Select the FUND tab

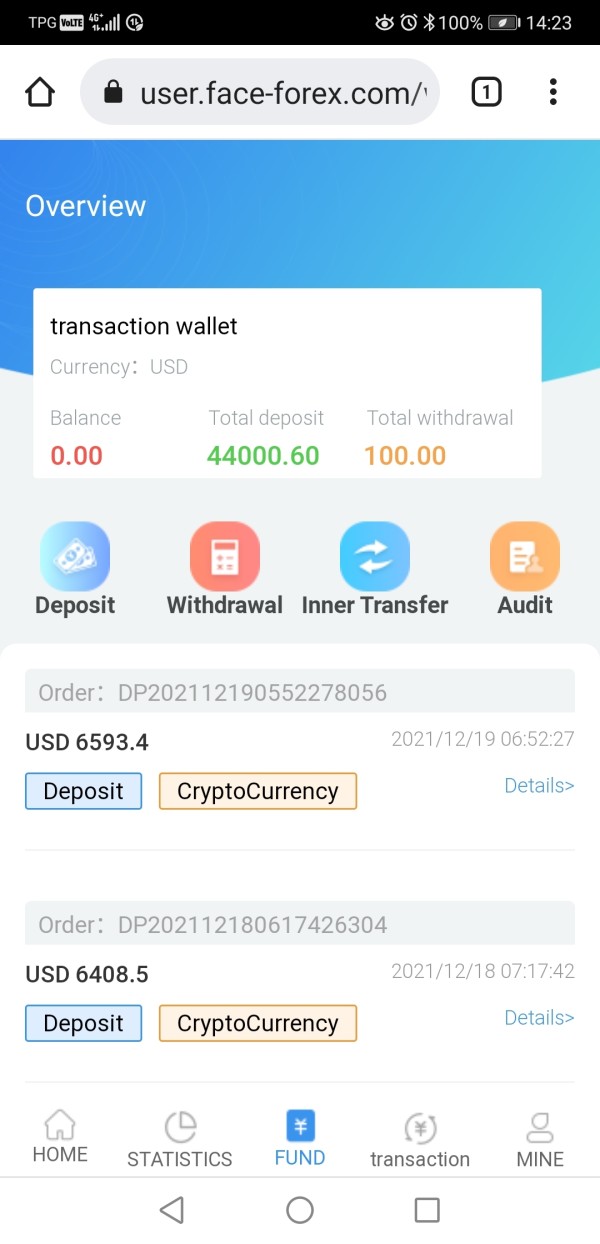coord(300,1139)
